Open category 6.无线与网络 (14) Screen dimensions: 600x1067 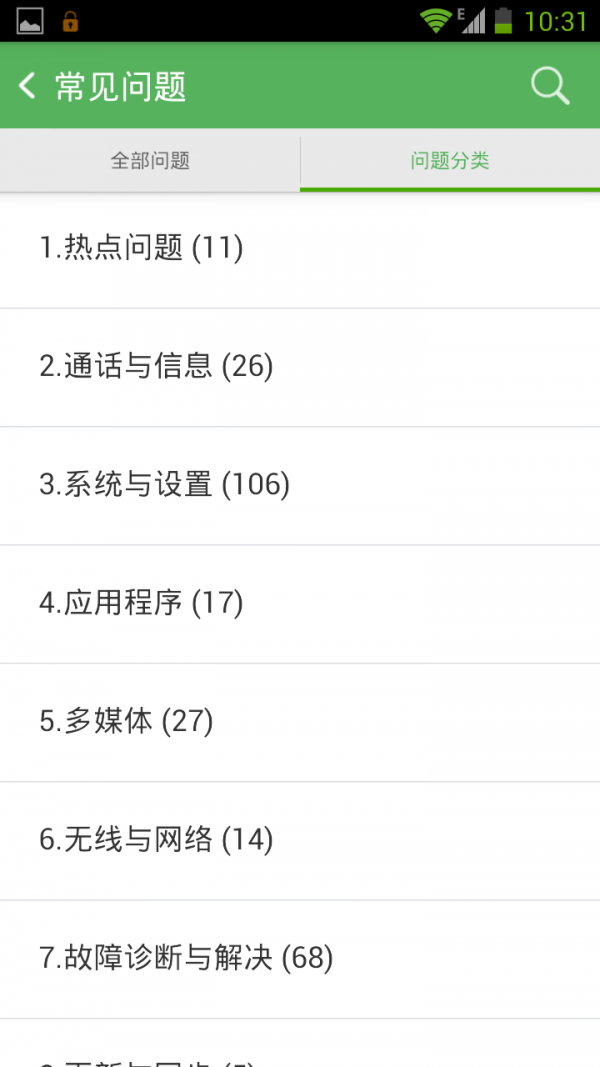(156, 840)
